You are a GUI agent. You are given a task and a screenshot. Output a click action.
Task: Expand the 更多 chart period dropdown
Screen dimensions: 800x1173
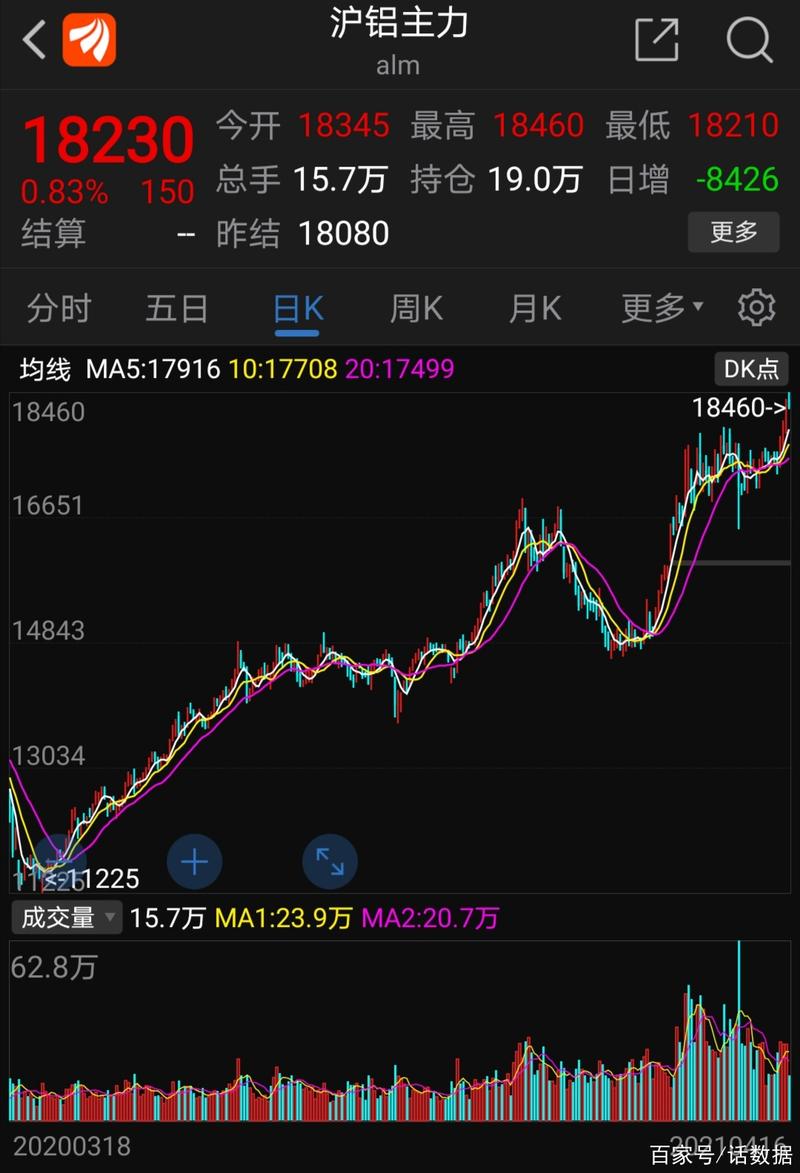pyautogui.click(x=661, y=308)
